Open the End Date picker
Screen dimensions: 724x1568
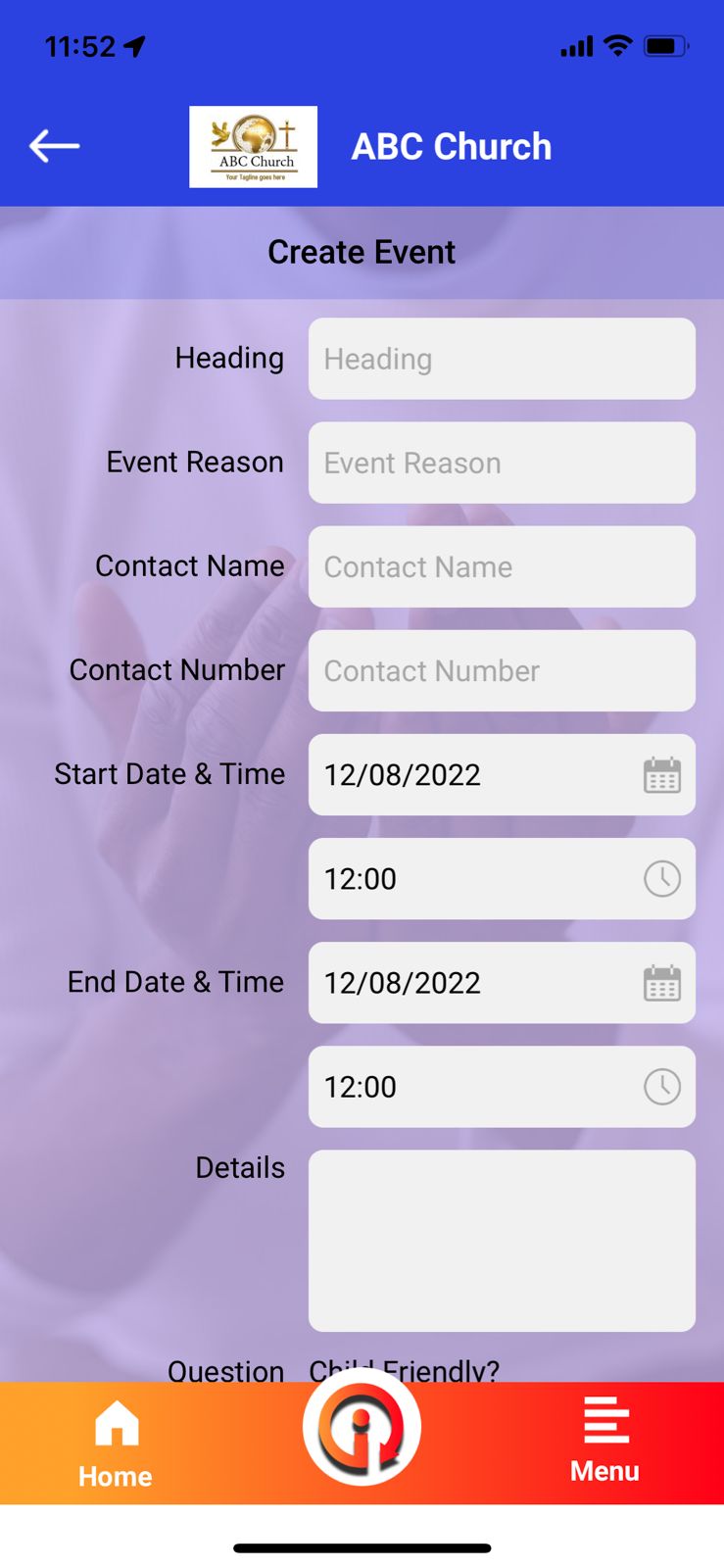502,982
